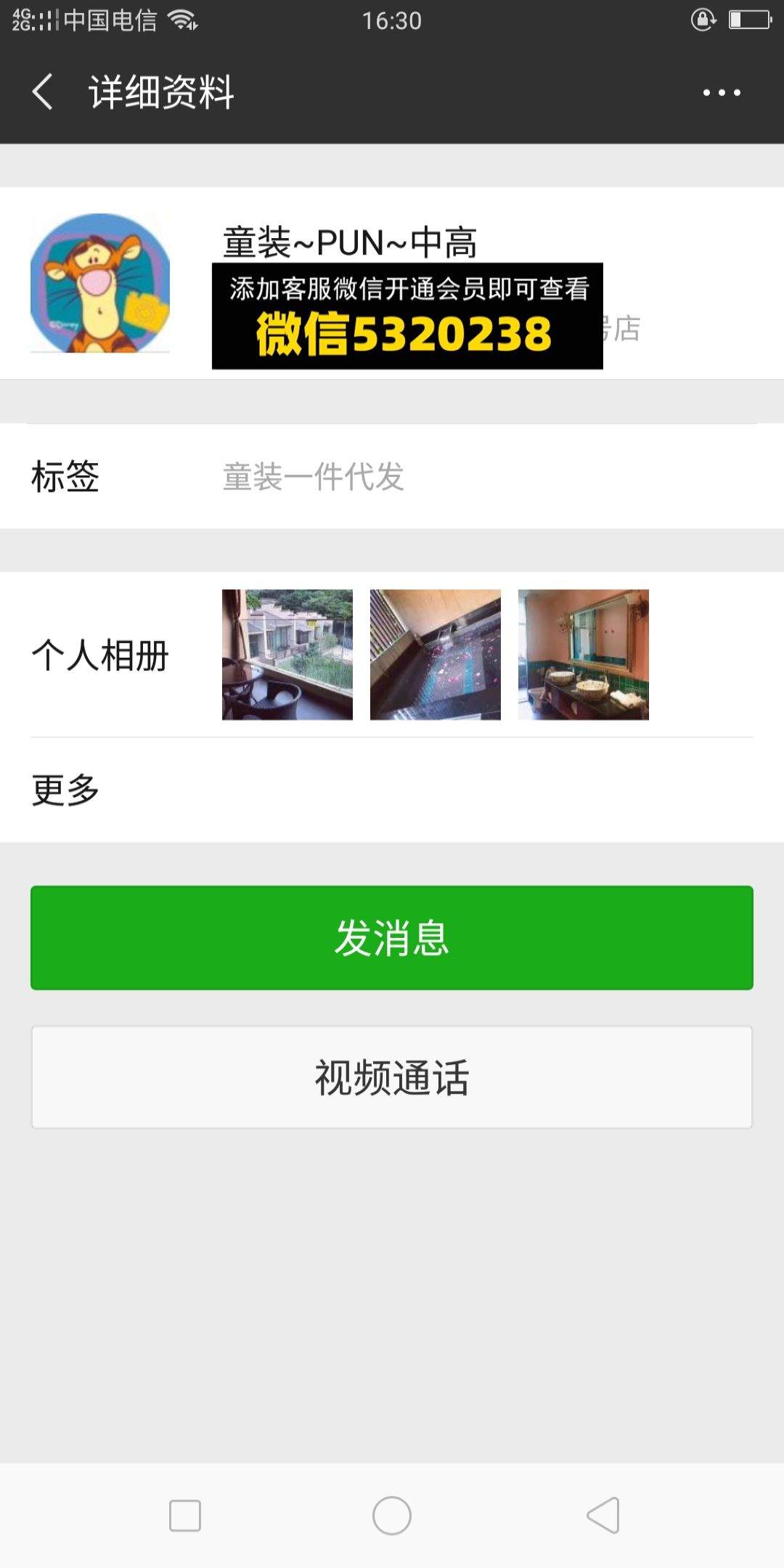Go to the home screen

click(392, 1516)
